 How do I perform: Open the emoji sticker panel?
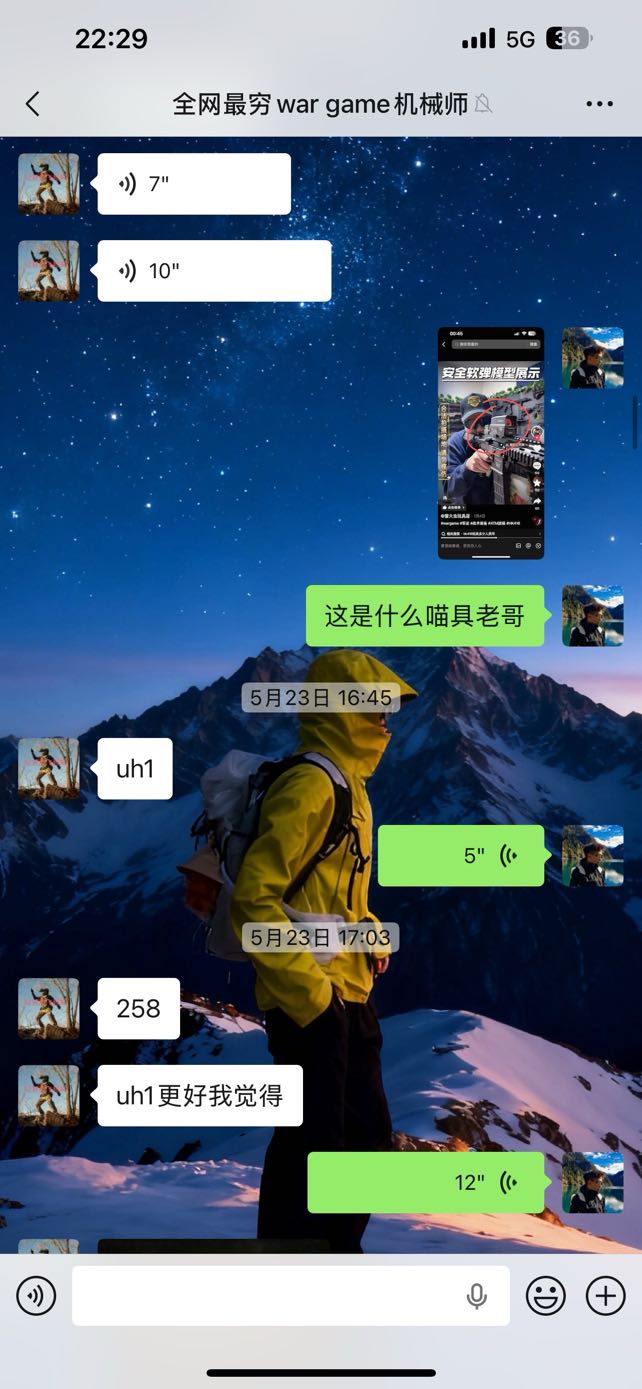[546, 1297]
